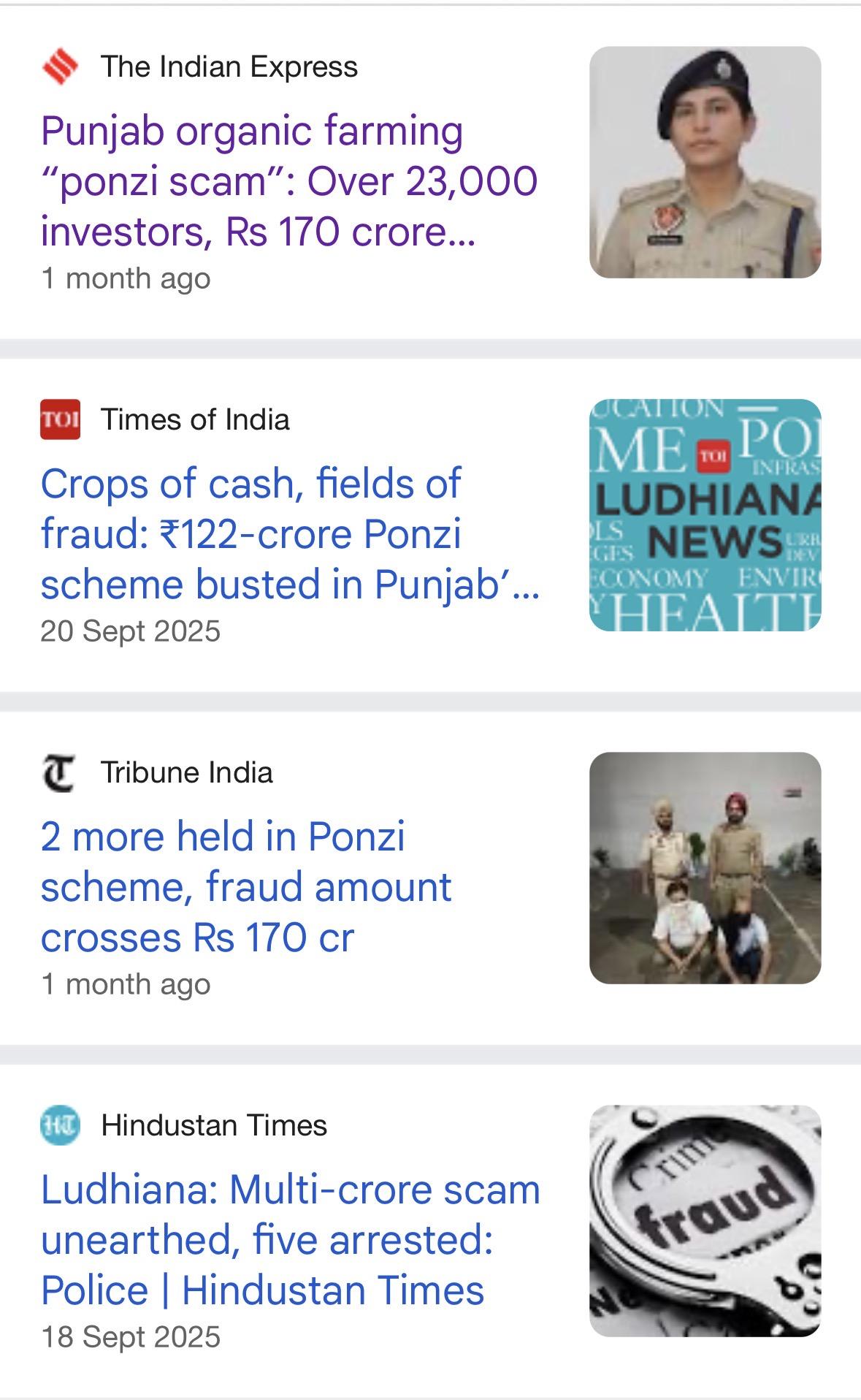
Task: Tap the Ludhiana News thumbnail image
Action: coord(705,515)
